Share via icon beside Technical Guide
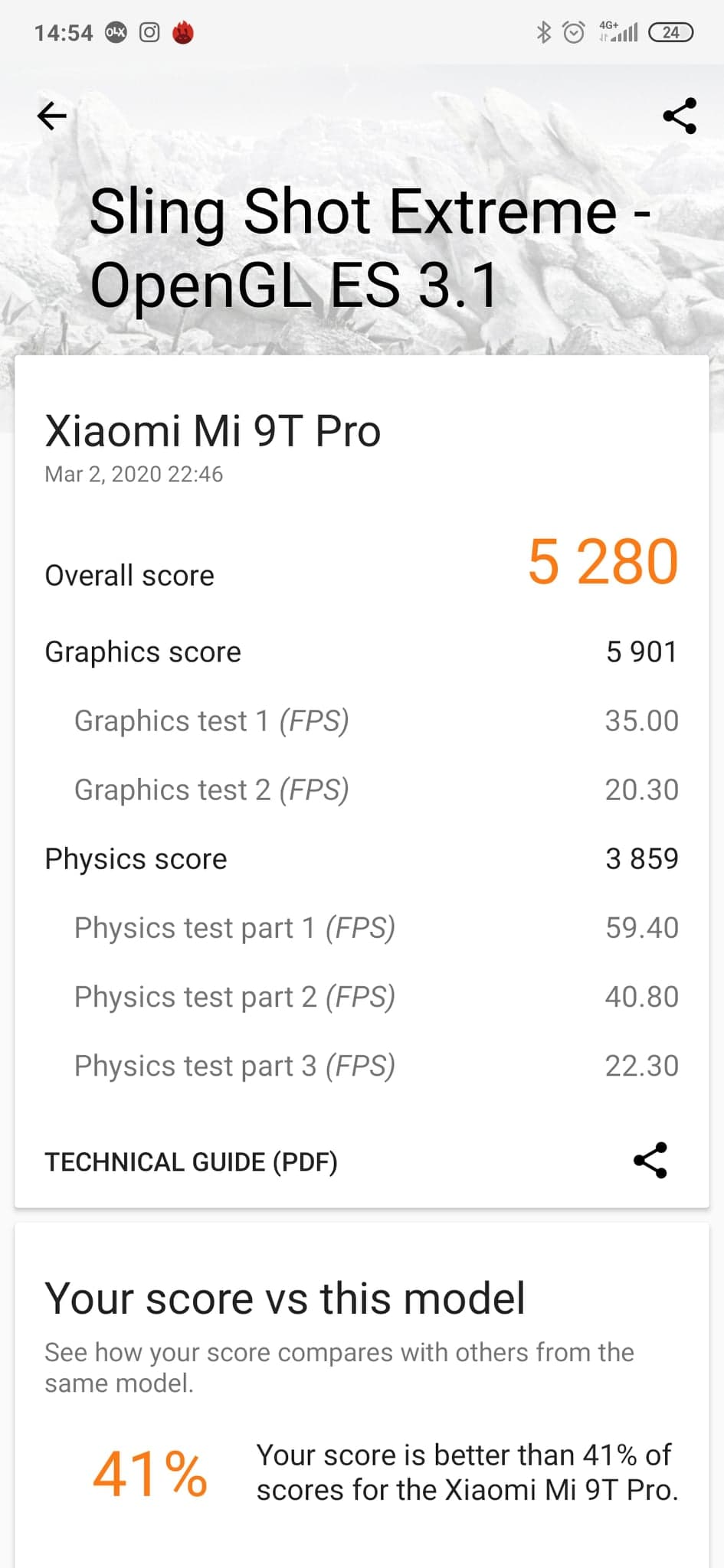This screenshot has height=1568, width=724. [650, 1161]
